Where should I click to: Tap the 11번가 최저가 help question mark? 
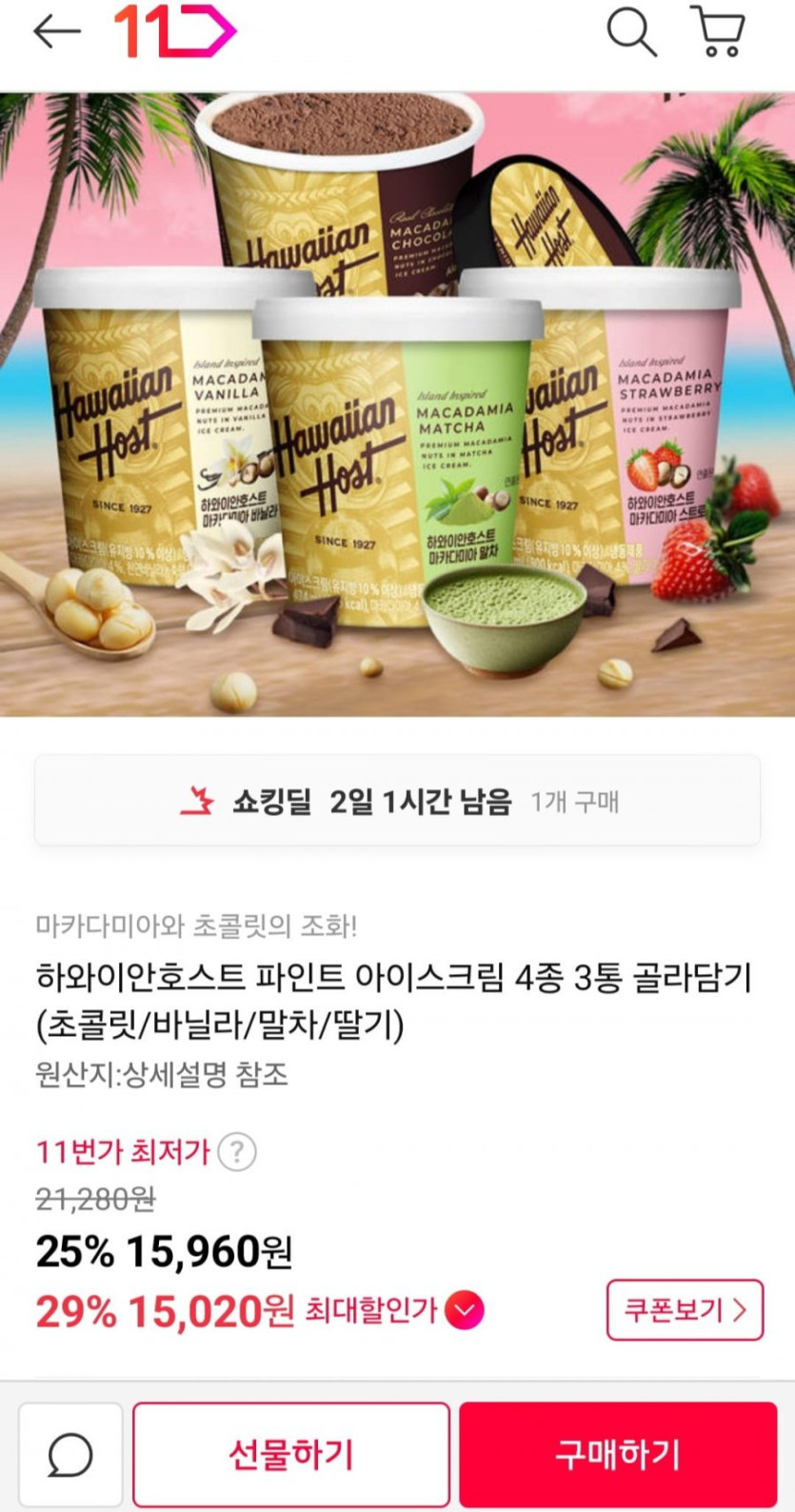[x=237, y=1152]
